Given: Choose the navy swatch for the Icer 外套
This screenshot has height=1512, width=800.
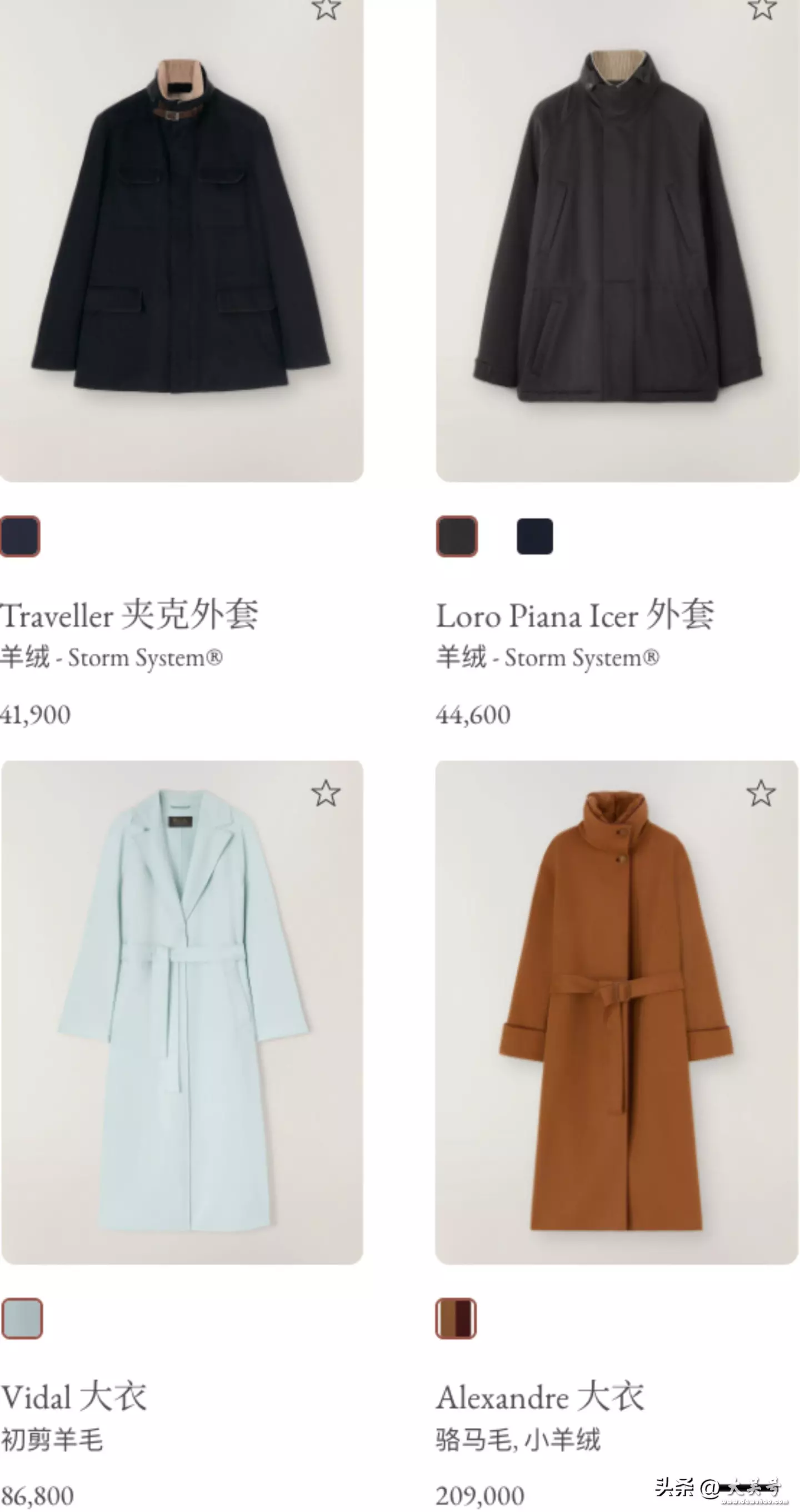Looking at the screenshot, I should pos(535,536).
